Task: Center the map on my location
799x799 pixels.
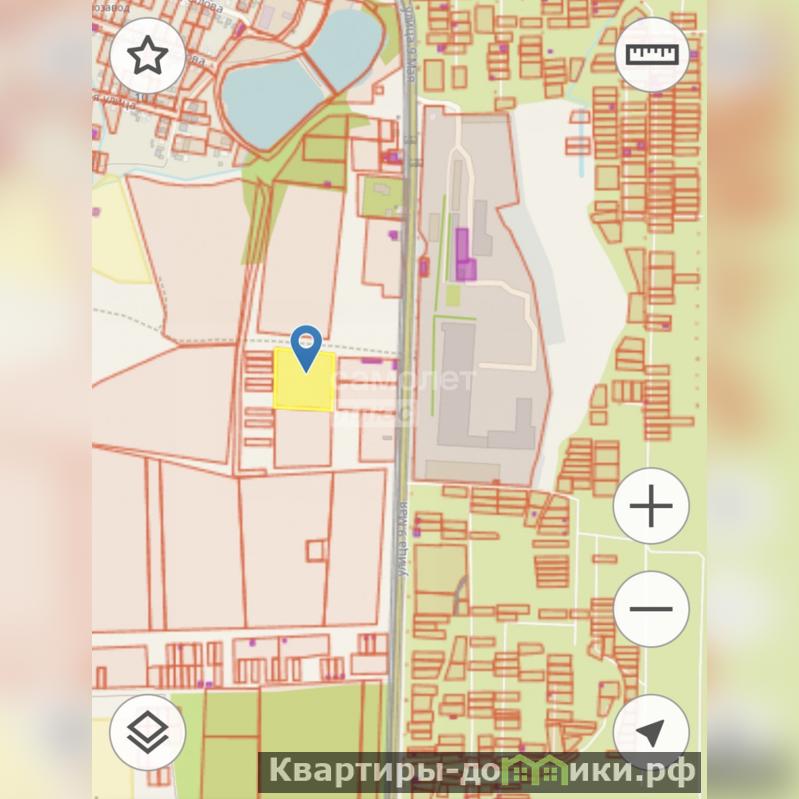Action: [x=651, y=732]
